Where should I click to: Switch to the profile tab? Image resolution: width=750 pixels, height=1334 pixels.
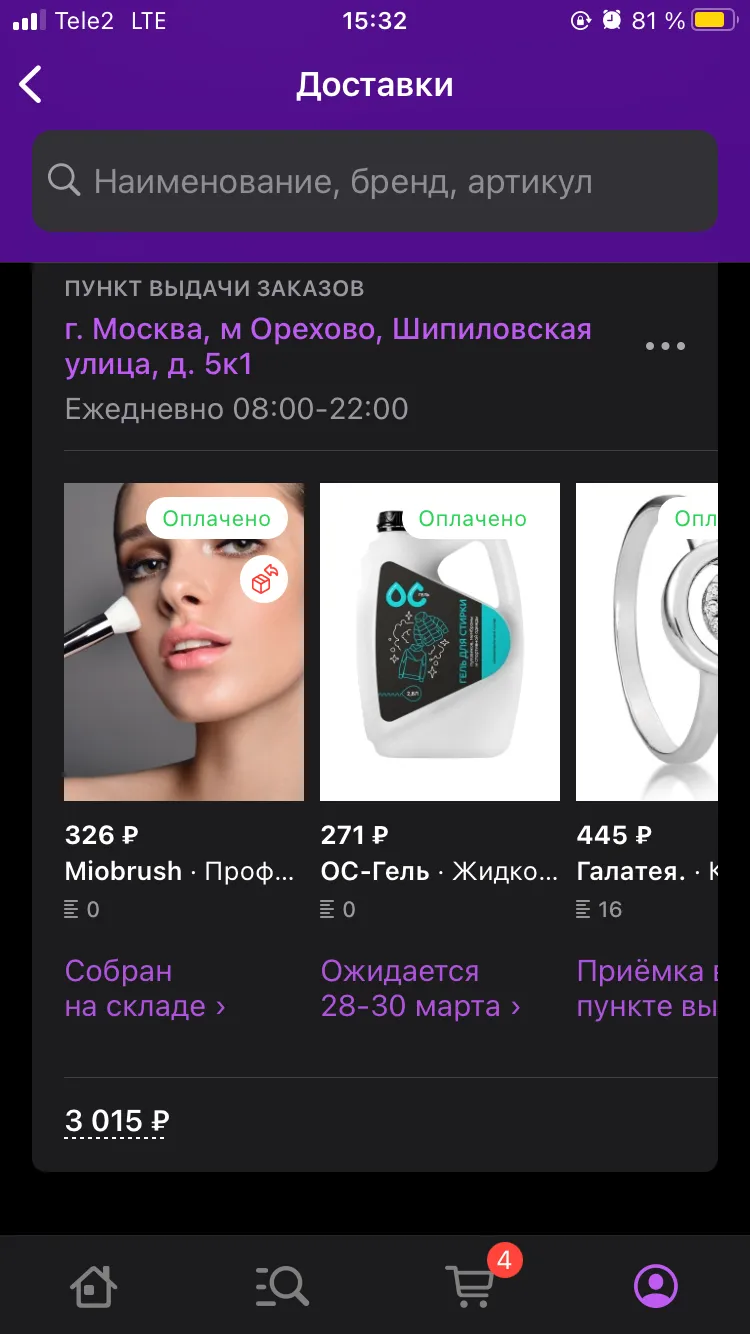pyautogui.click(x=656, y=1285)
